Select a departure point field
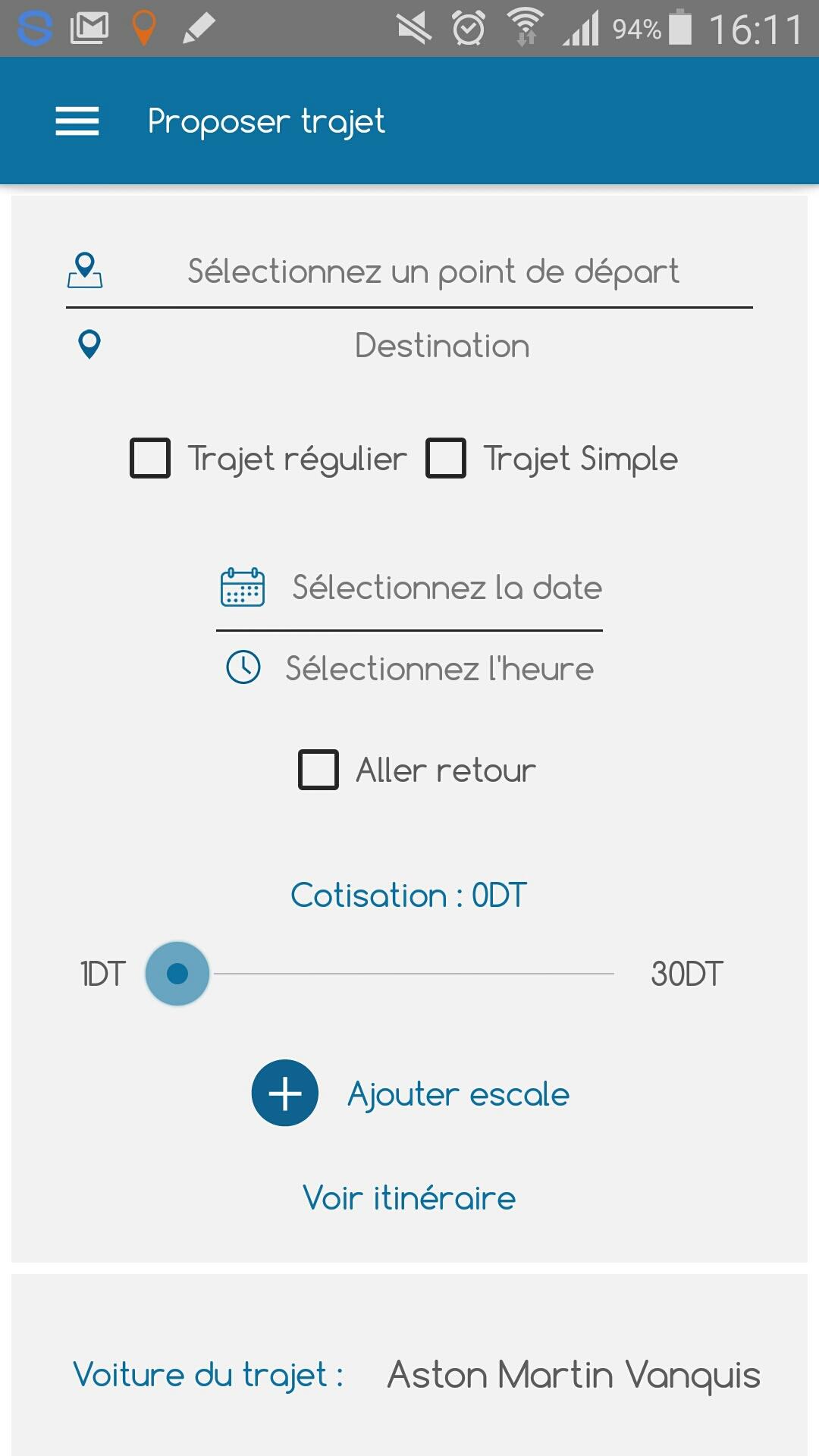The image size is (819, 1456). (432, 271)
